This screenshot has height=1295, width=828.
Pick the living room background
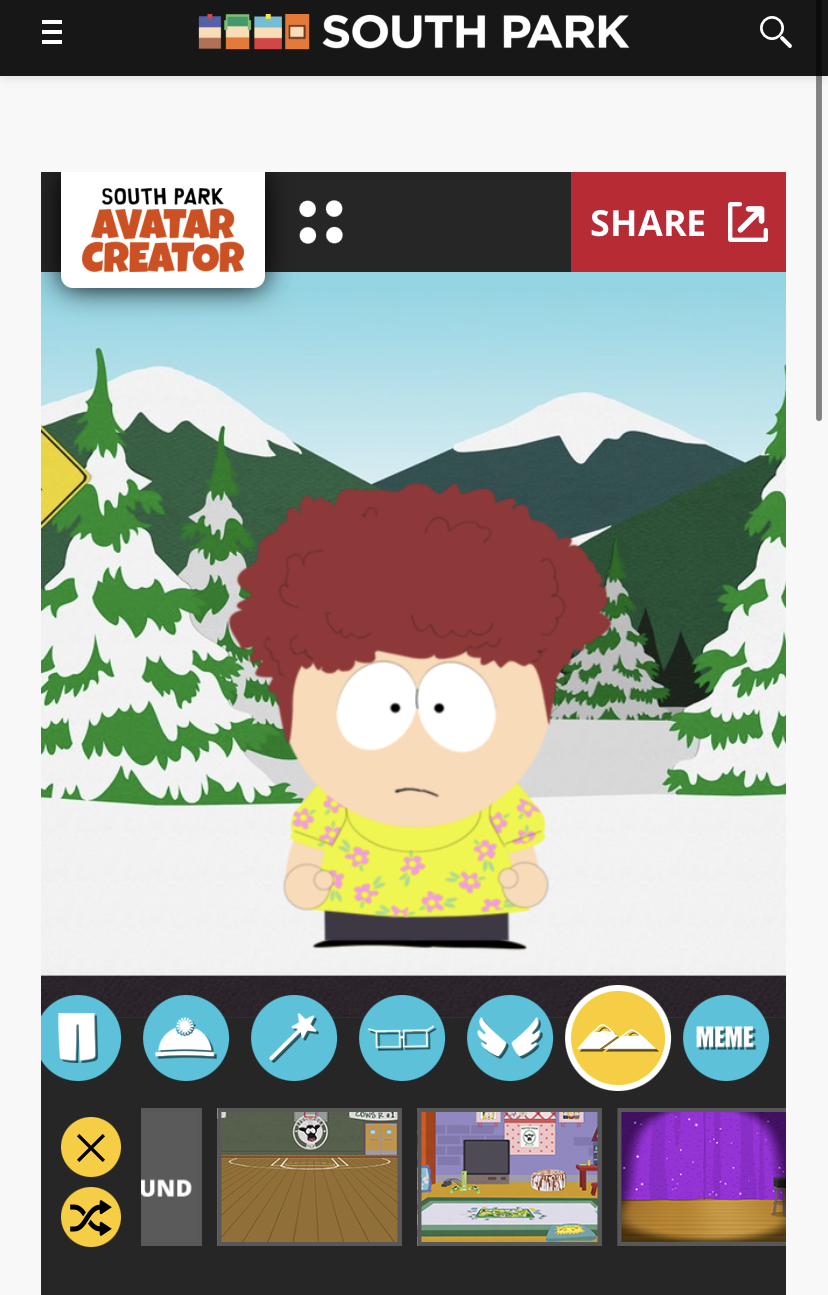(x=509, y=1176)
